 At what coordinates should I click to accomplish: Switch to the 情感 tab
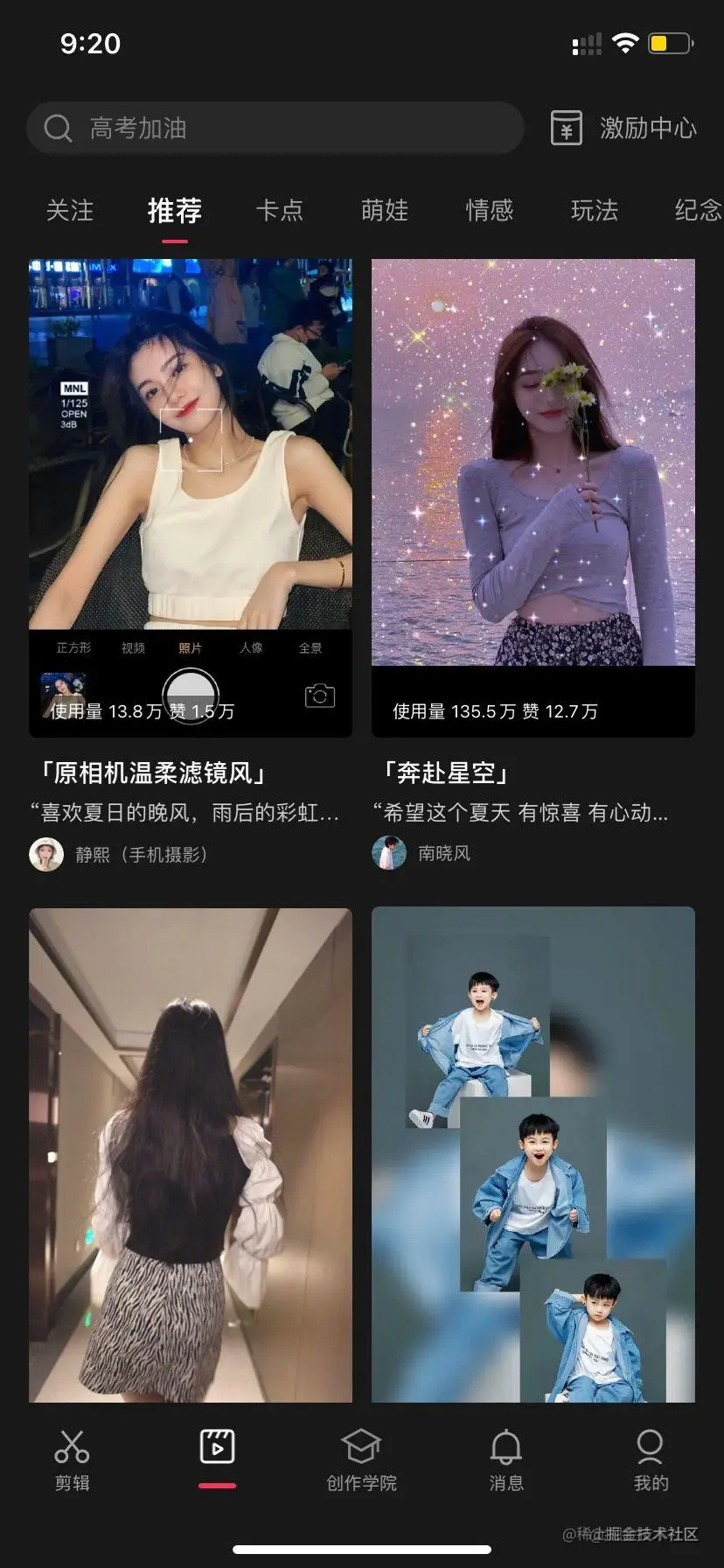tap(490, 211)
